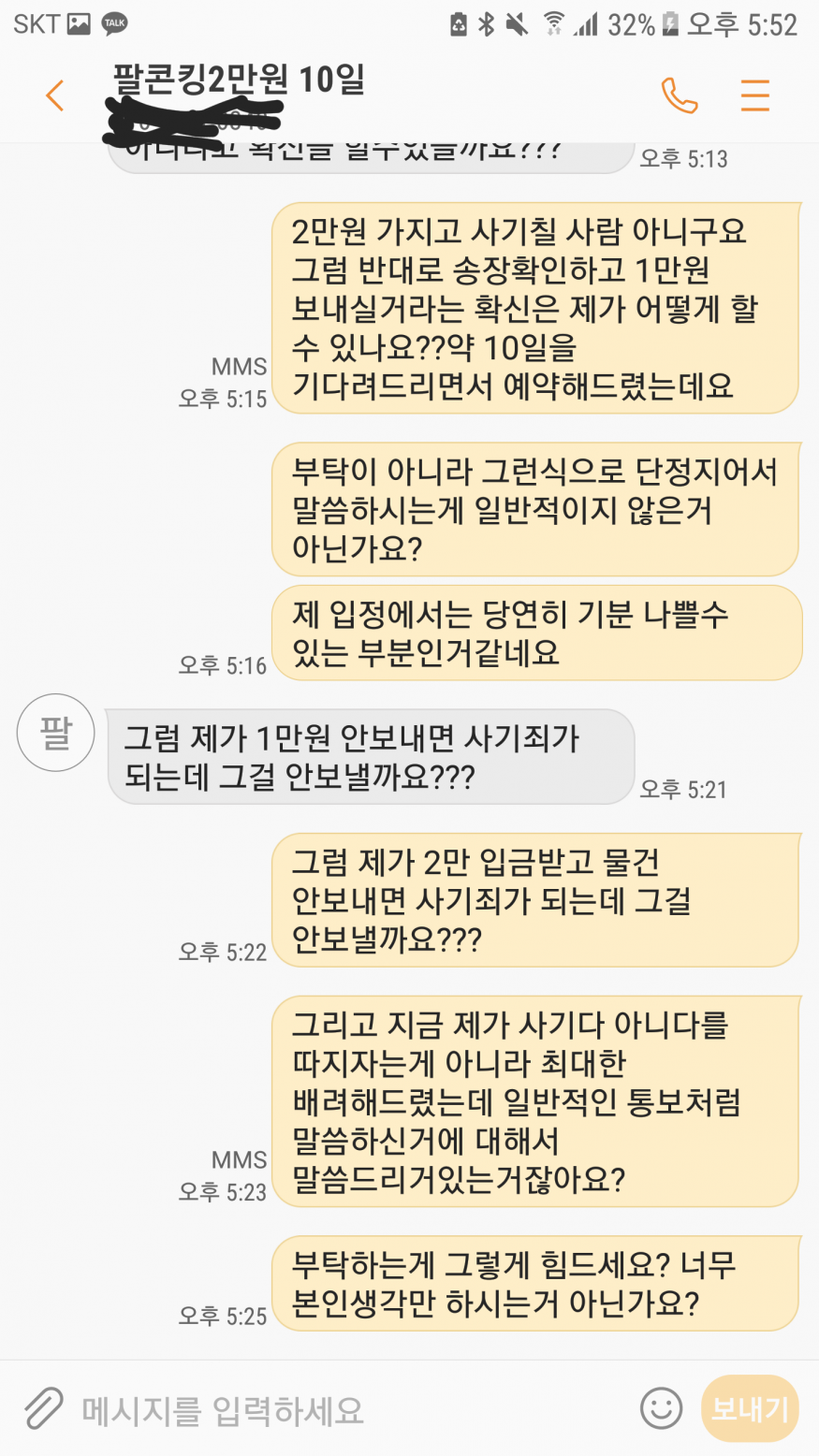Image resolution: width=819 pixels, height=1456 pixels.
Task: Go back using the top-left arrow
Action: [x=55, y=95]
